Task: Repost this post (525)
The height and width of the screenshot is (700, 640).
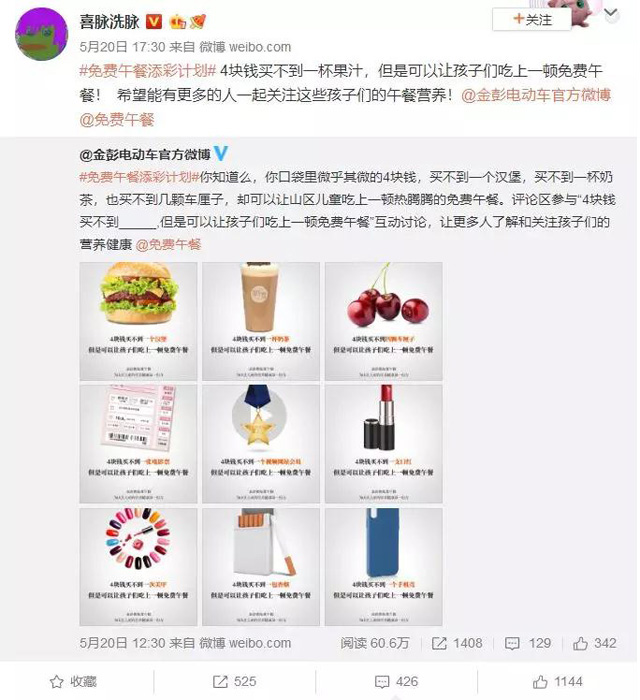Action: pyautogui.click(x=232, y=681)
